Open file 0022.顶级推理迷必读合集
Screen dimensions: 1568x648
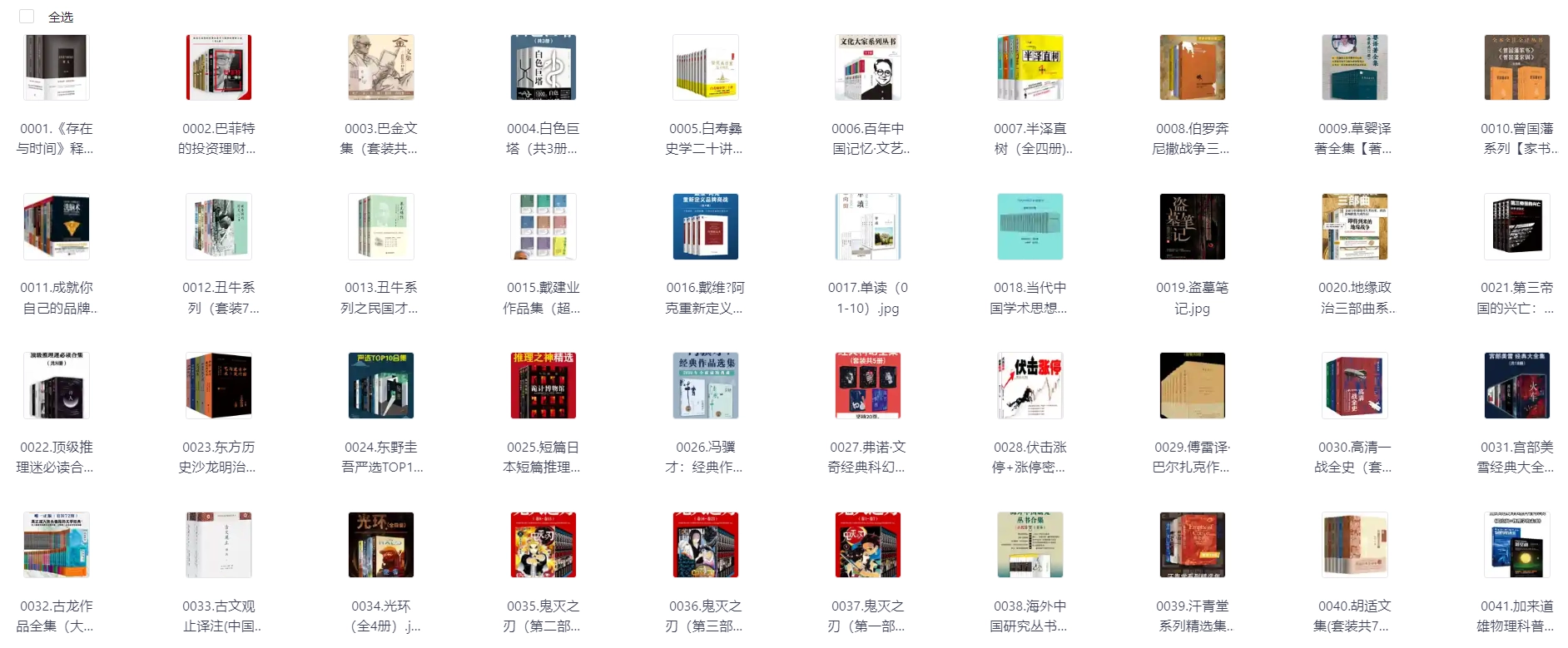[57, 386]
